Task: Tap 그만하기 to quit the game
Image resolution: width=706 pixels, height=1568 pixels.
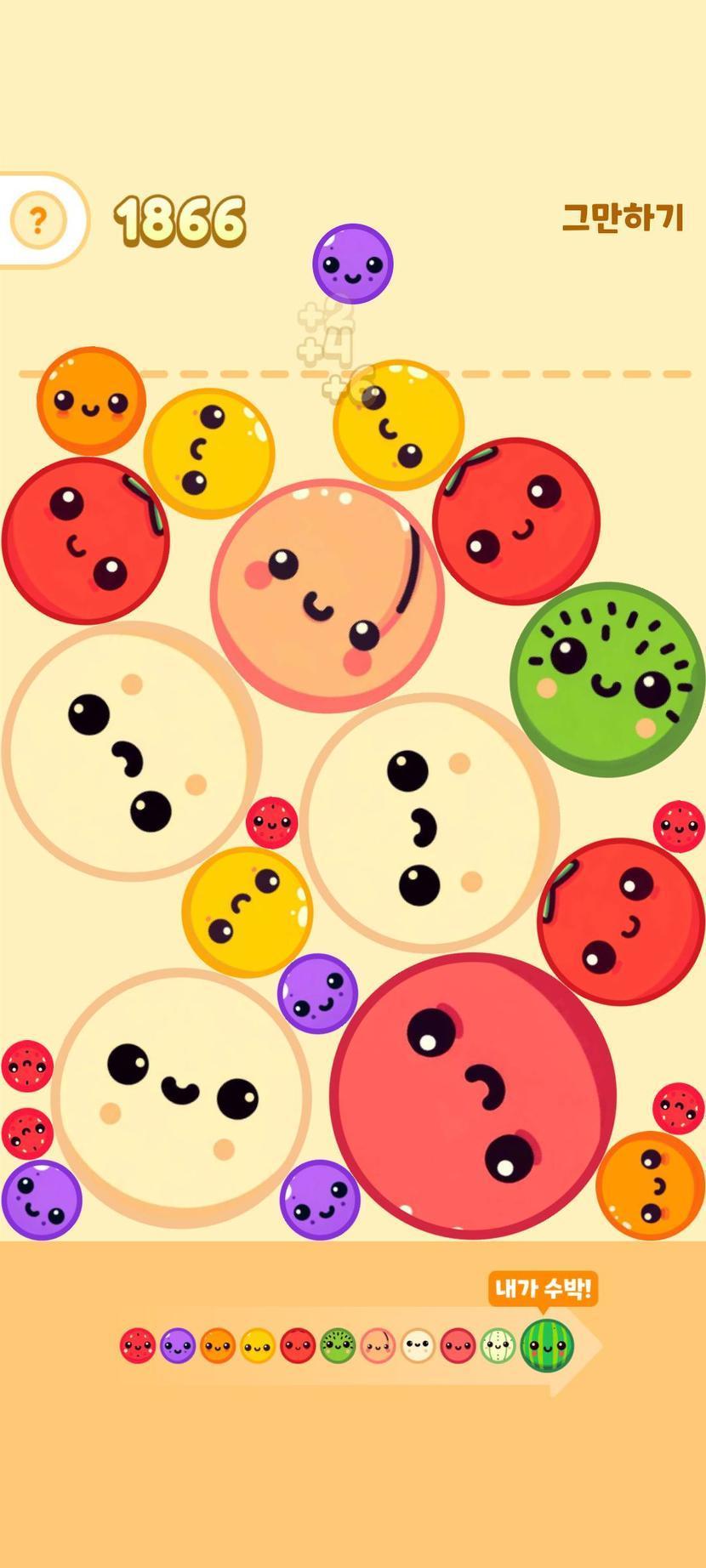Action: pos(623,218)
